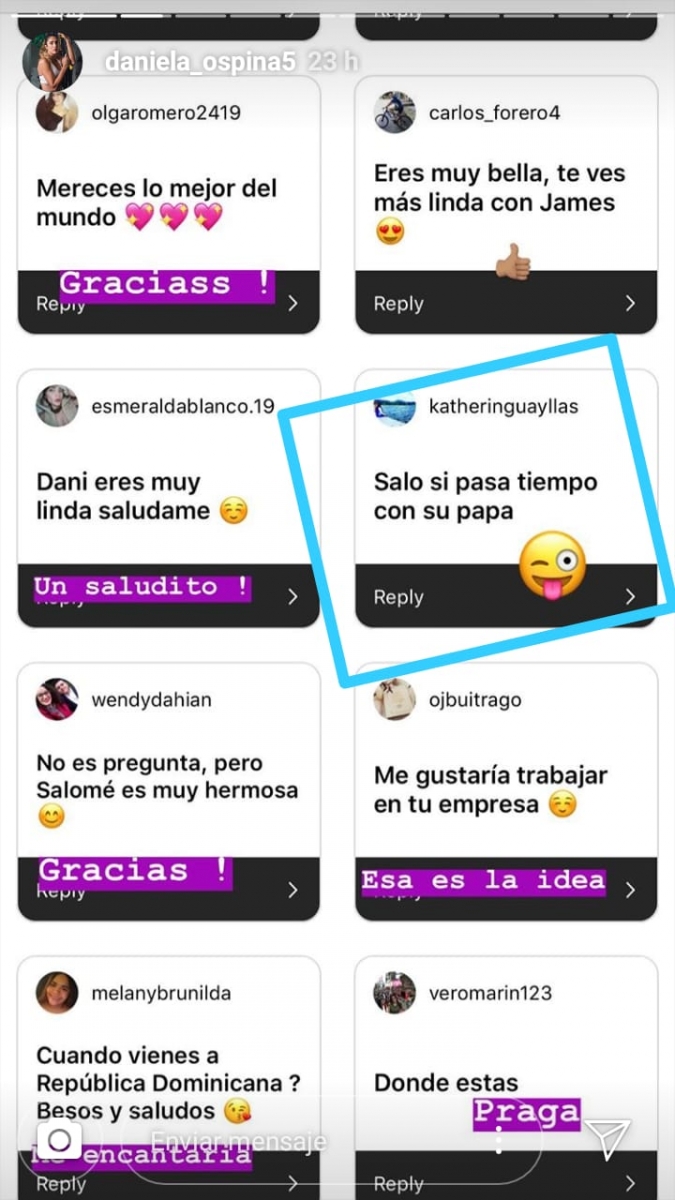This screenshot has height=1200, width=675.
Task: Open daniela_ospina5's profile from the story header
Action: pyautogui.click(x=200, y=61)
